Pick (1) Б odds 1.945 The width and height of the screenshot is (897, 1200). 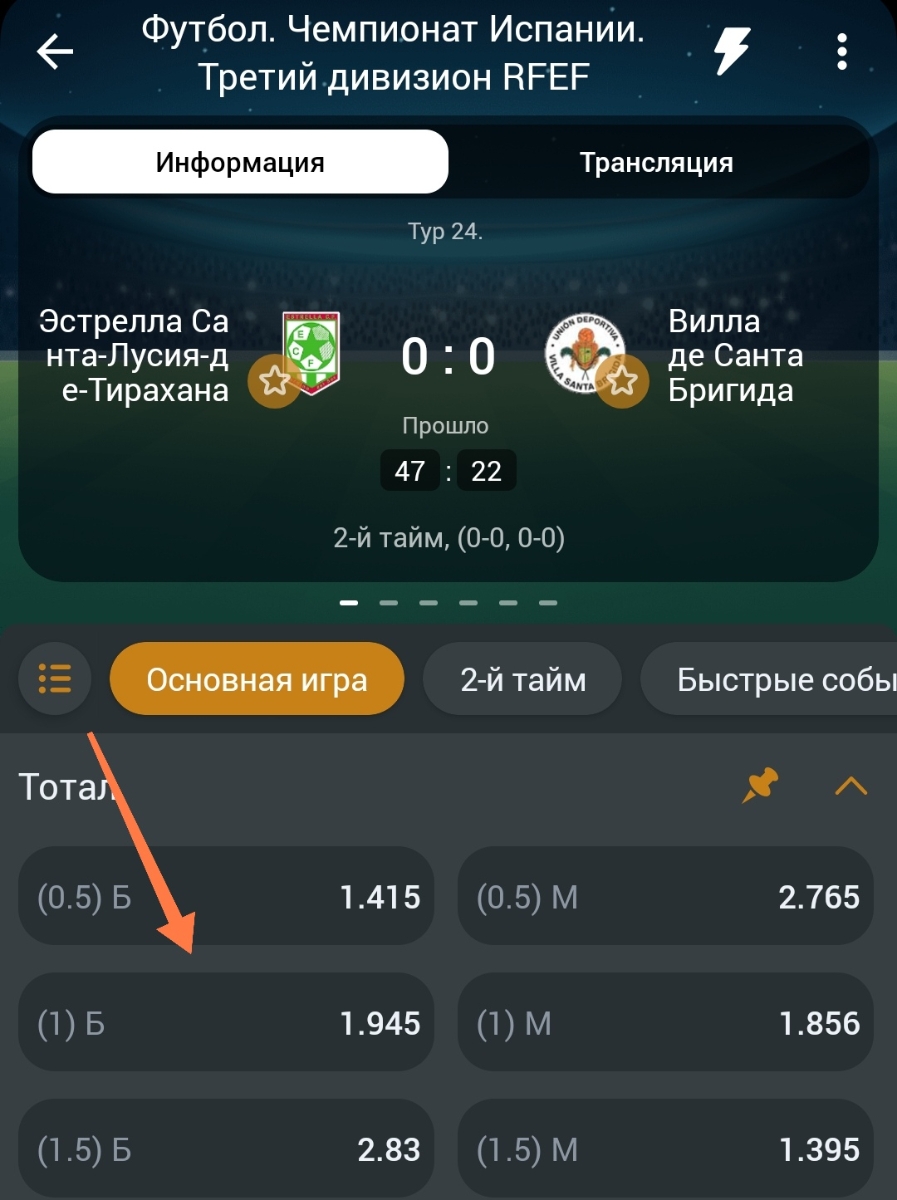226,1023
